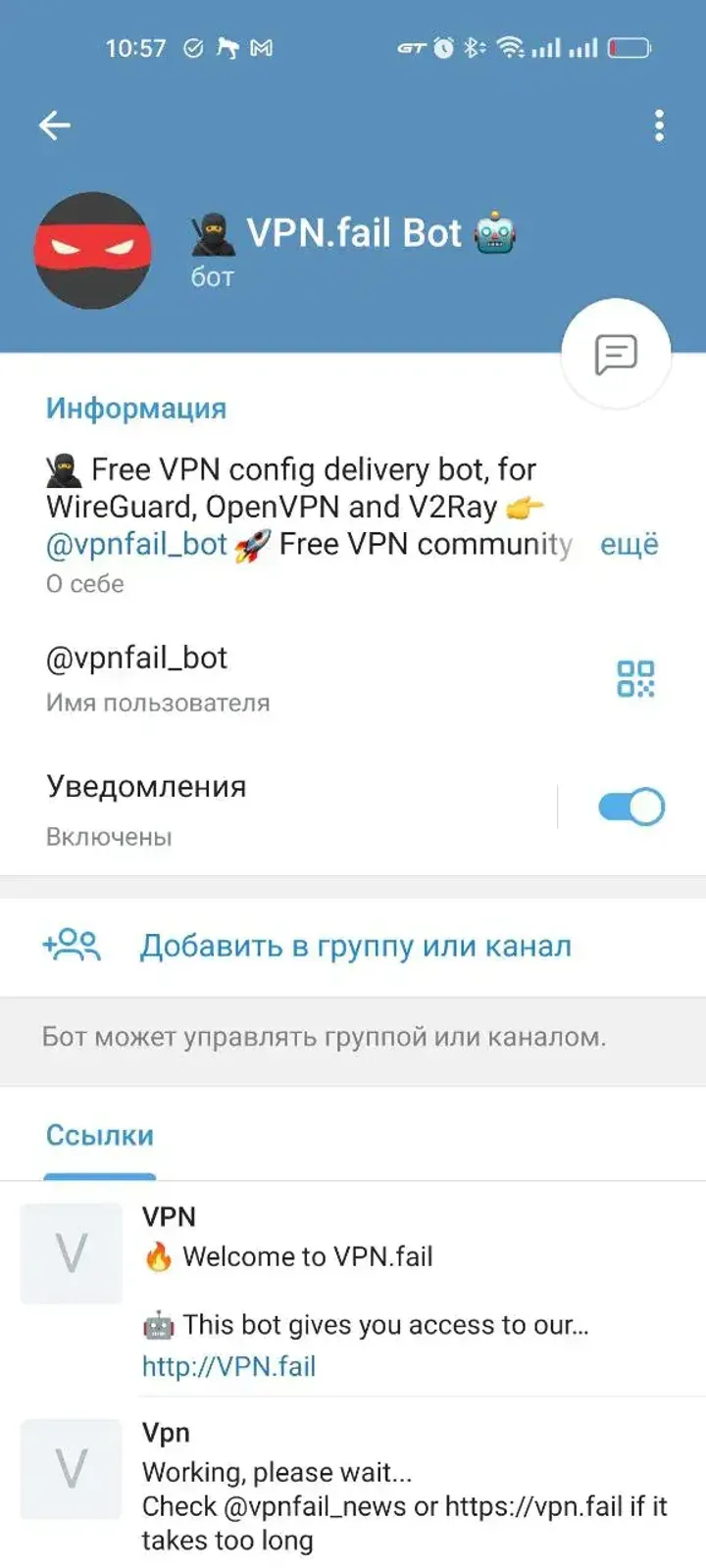Go back with the back arrow
706x1568 pixels.
point(56,125)
